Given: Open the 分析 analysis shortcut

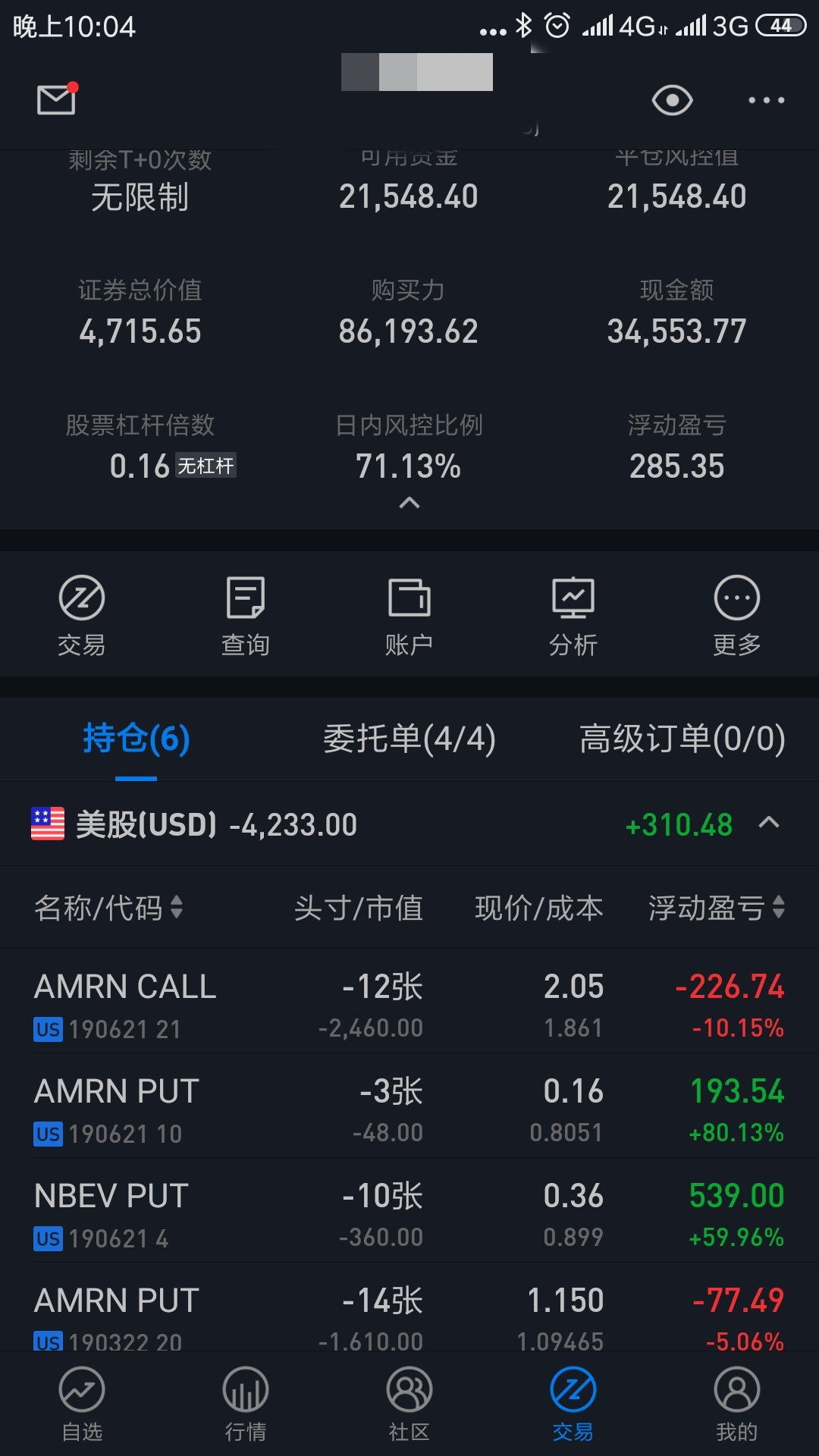Looking at the screenshot, I should tap(573, 615).
